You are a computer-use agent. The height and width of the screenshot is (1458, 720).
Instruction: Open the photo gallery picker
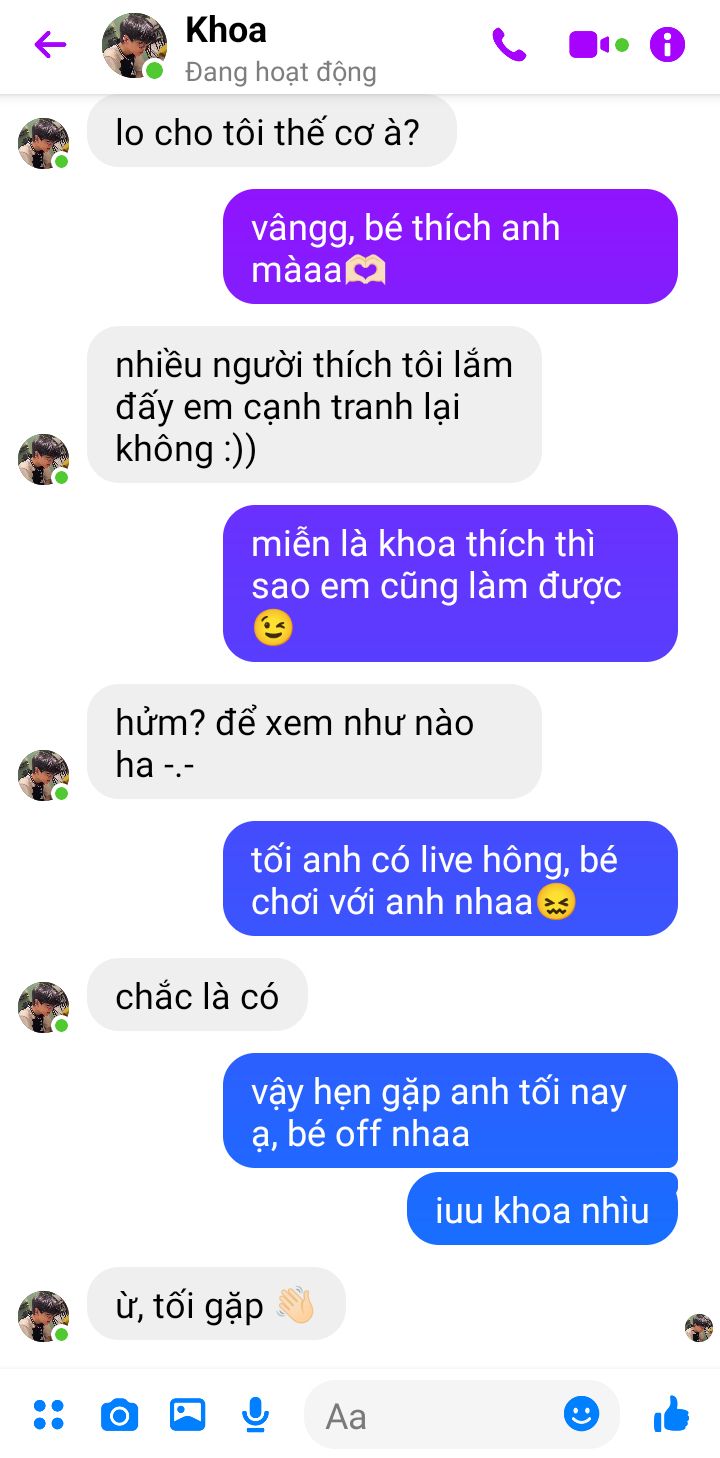click(x=187, y=1414)
